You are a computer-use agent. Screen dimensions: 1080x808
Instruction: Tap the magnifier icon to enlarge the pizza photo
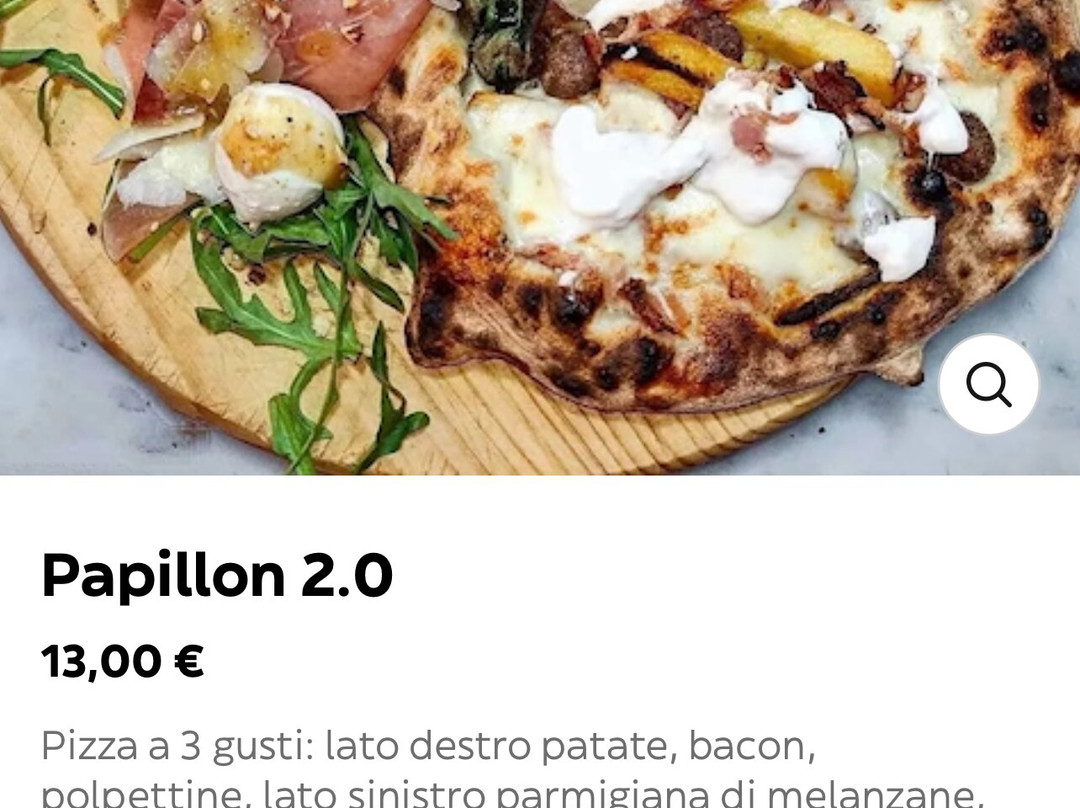coord(988,384)
